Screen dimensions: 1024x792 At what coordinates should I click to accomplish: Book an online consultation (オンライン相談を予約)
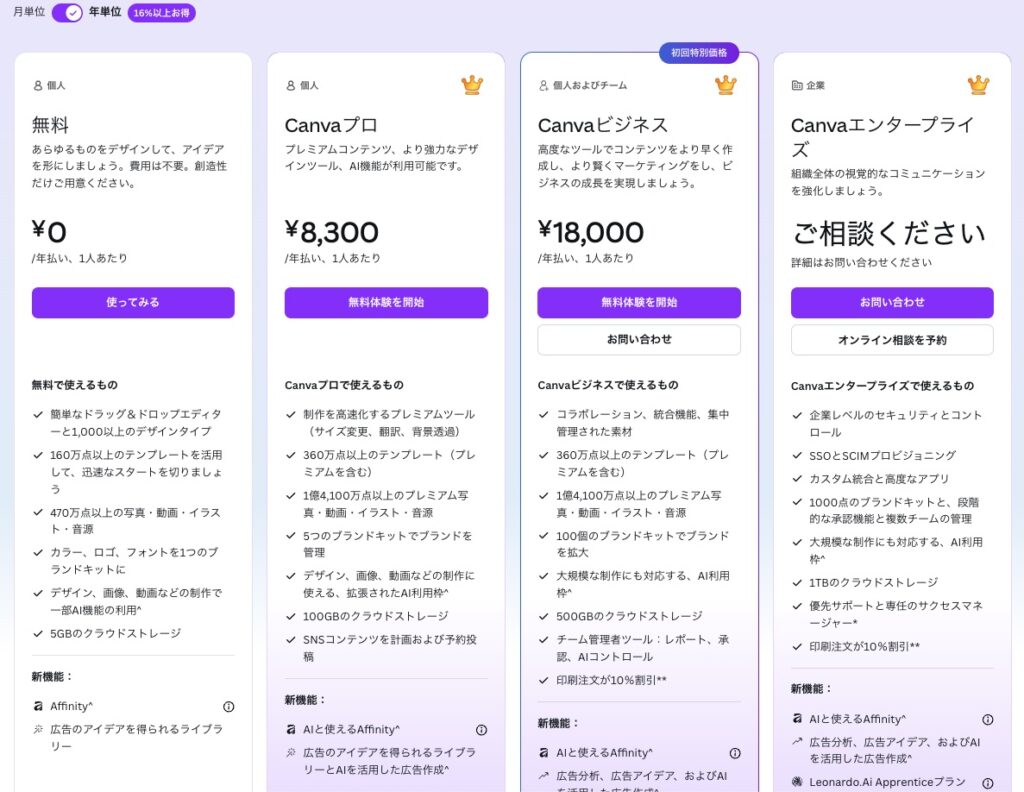pyautogui.click(x=892, y=340)
